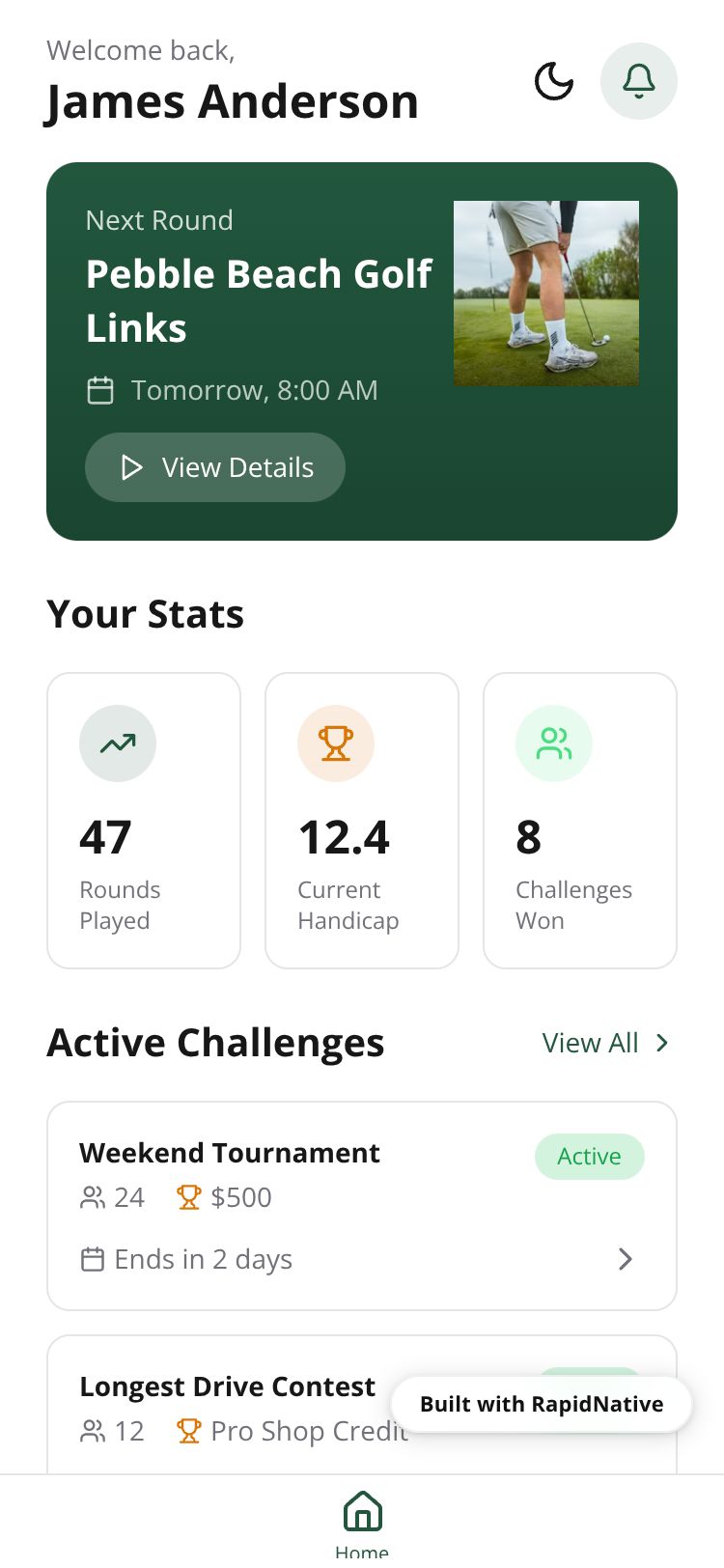
Task: Tap the Built with RapidNative badge
Action: [542, 1404]
